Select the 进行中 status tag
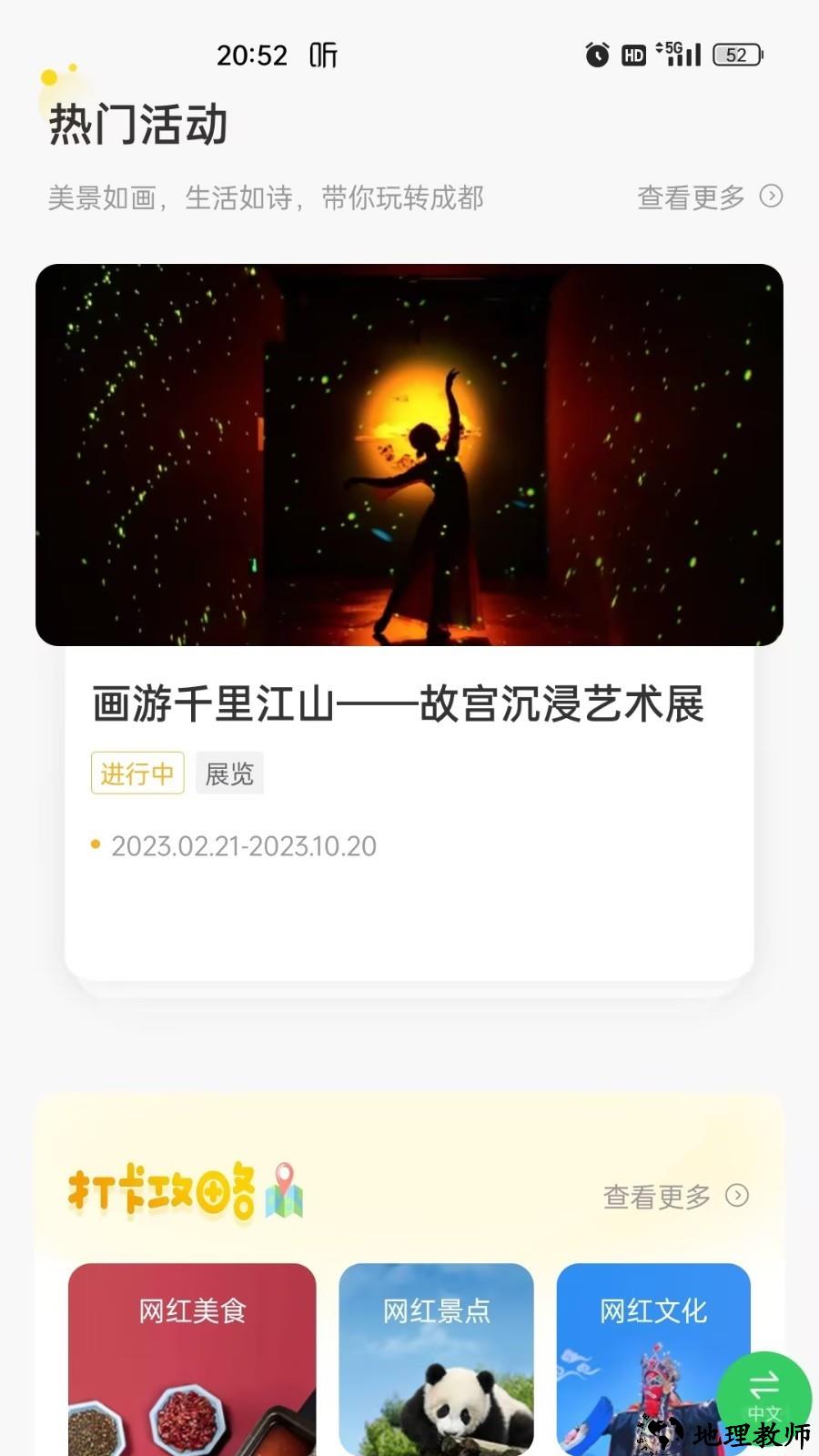 tap(136, 773)
